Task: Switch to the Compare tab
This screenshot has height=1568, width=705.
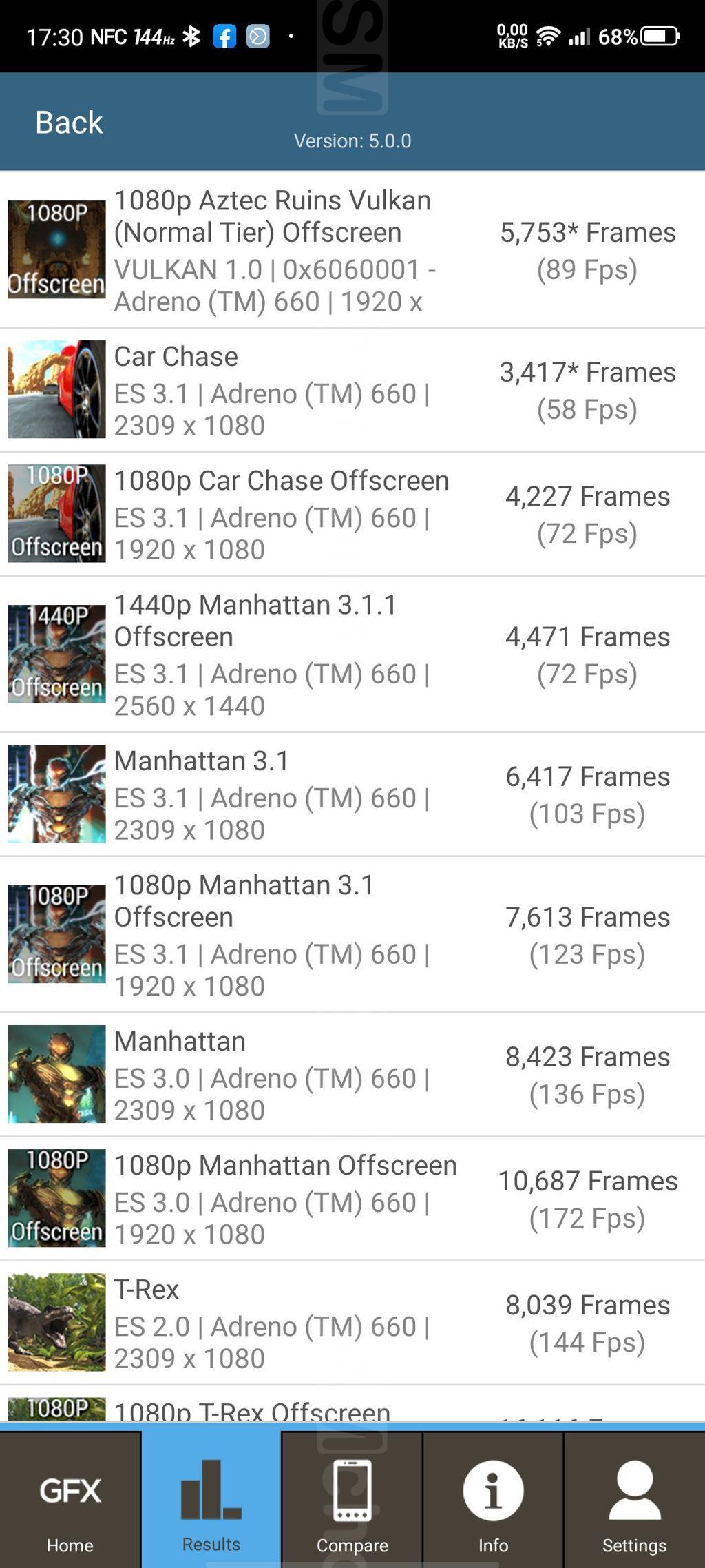Action: [352, 1502]
